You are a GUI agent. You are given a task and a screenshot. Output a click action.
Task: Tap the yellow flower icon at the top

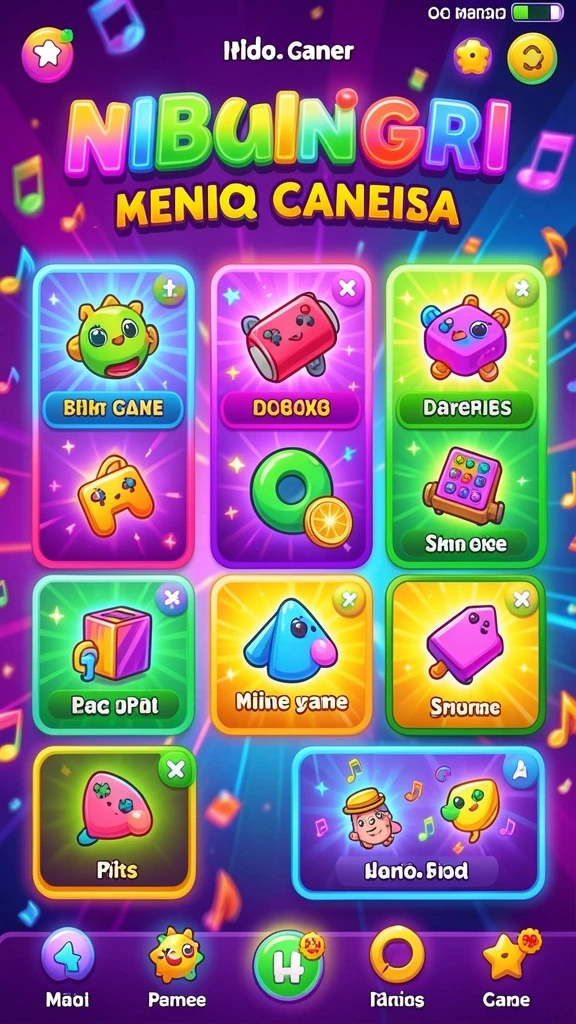tap(472, 57)
